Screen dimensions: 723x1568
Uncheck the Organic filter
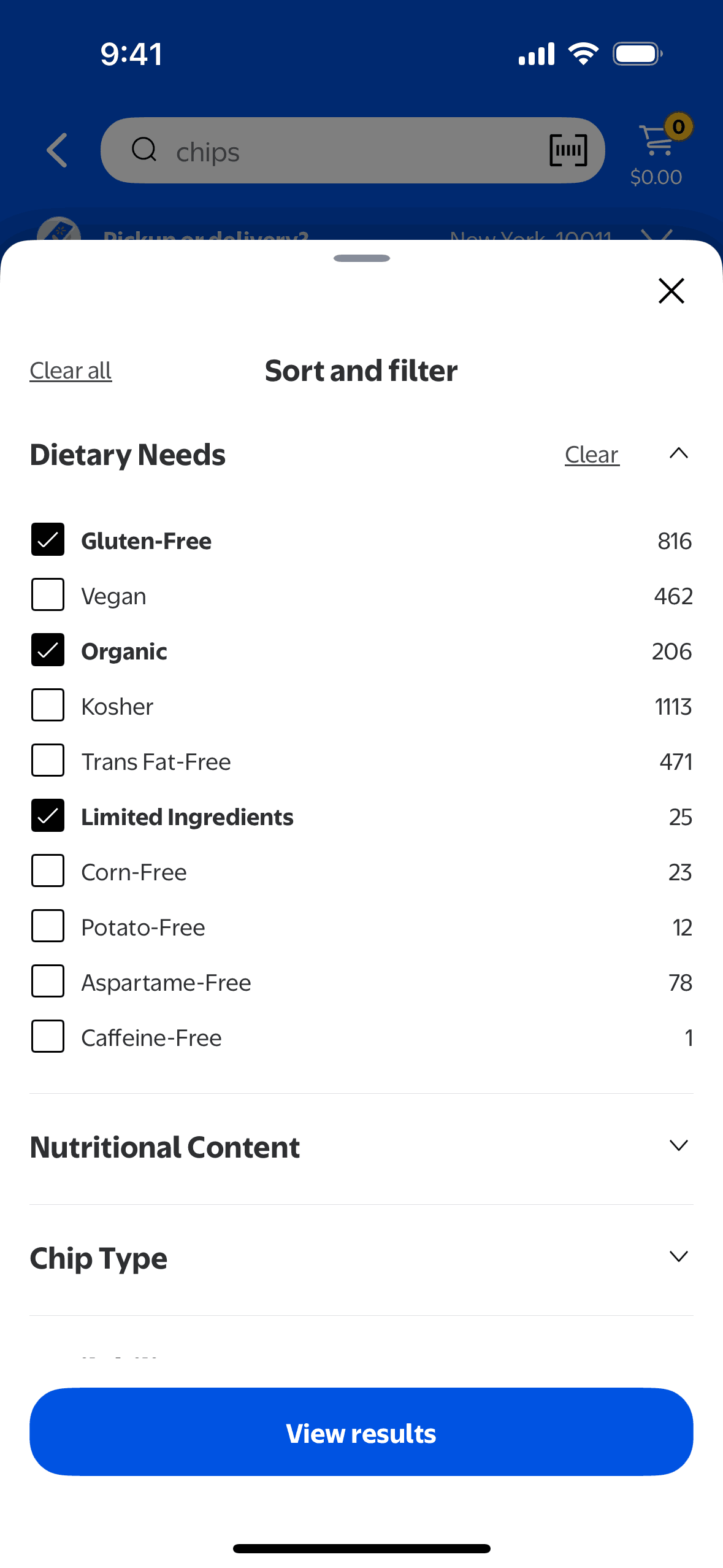coord(48,650)
